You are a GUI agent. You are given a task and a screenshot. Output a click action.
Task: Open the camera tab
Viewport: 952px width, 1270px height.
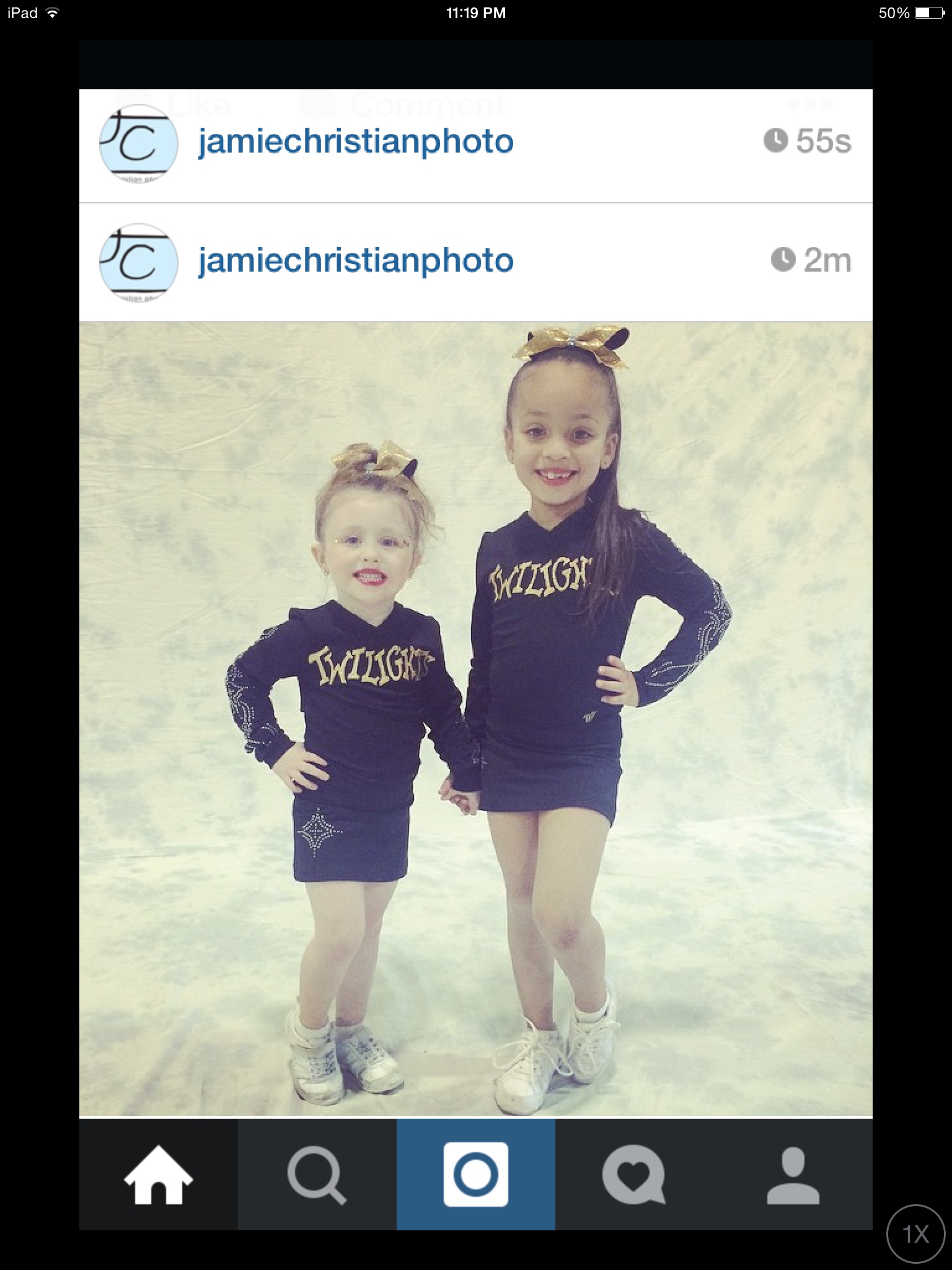475,1175
